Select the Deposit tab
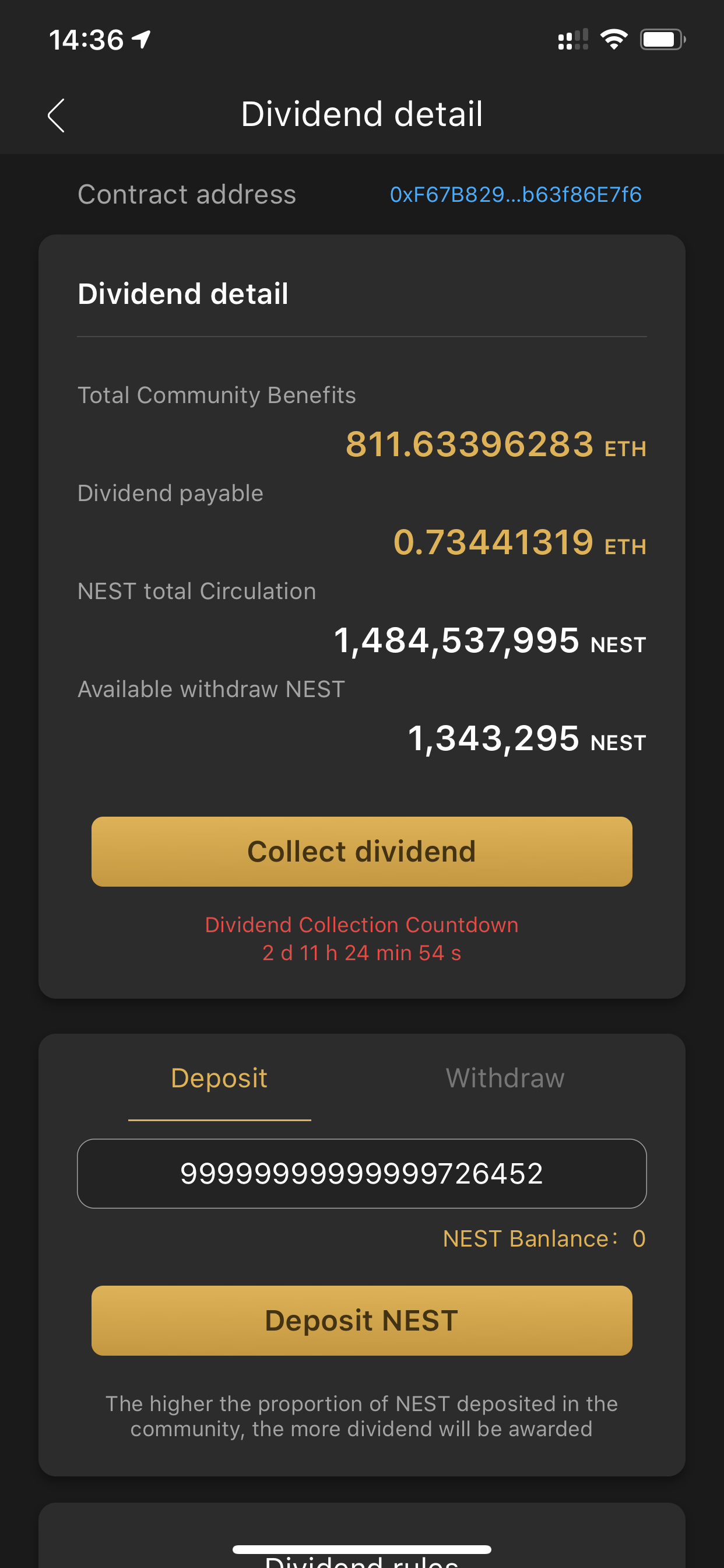The height and width of the screenshot is (1568, 724). (219, 1077)
